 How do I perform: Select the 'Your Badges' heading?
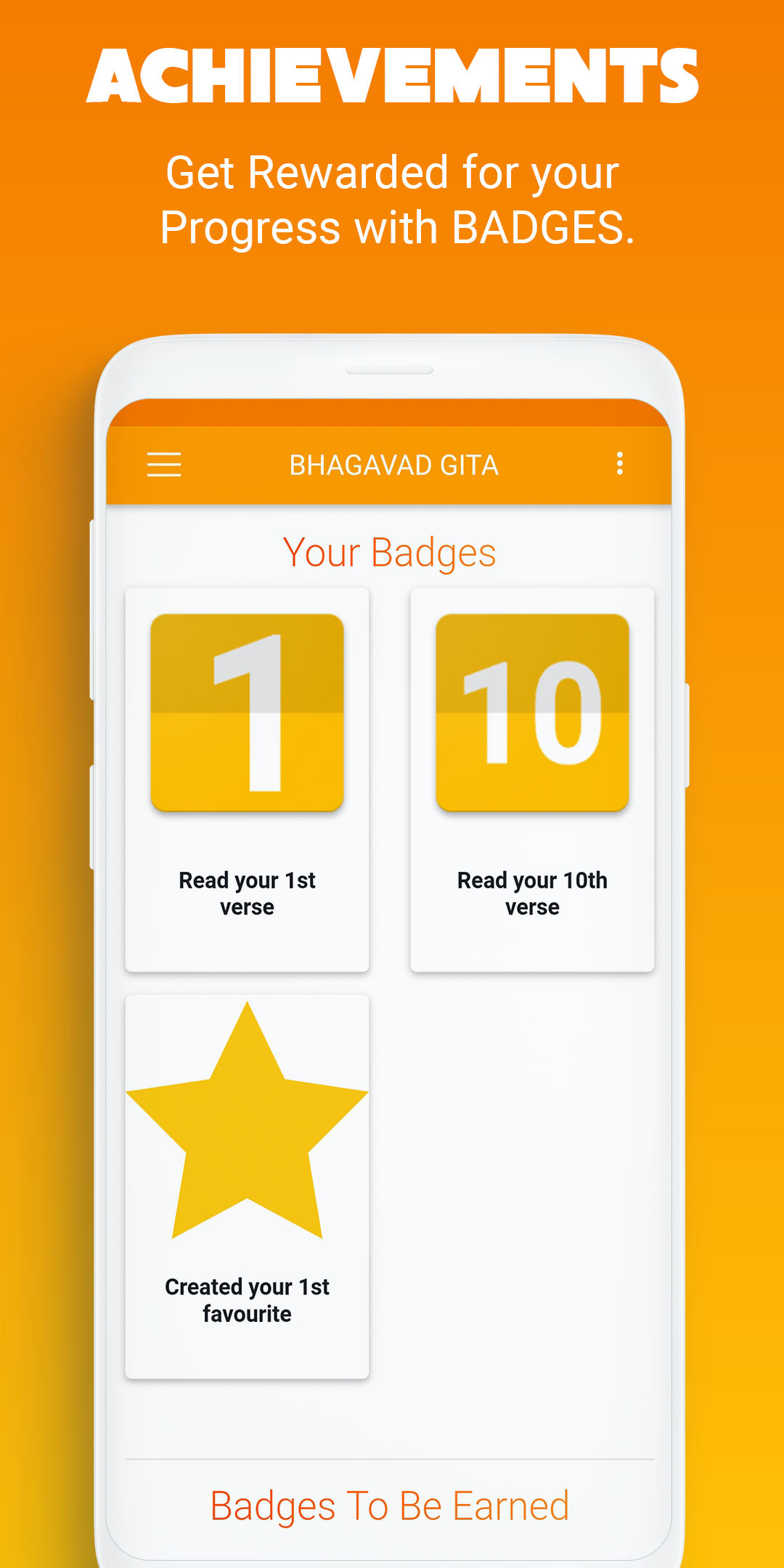pyautogui.click(x=390, y=552)
